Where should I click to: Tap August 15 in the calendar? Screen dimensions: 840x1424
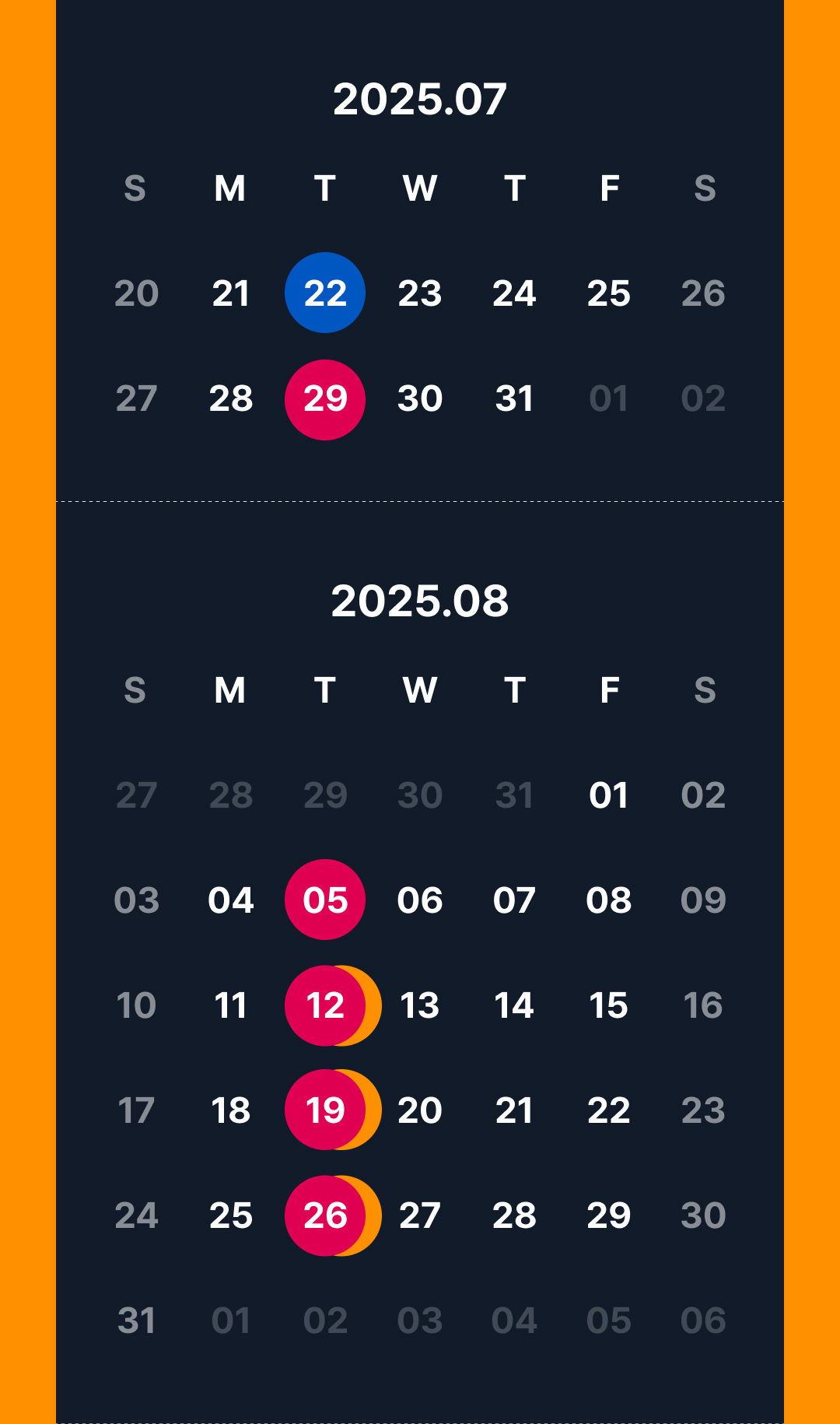(x=609, y=1005)
